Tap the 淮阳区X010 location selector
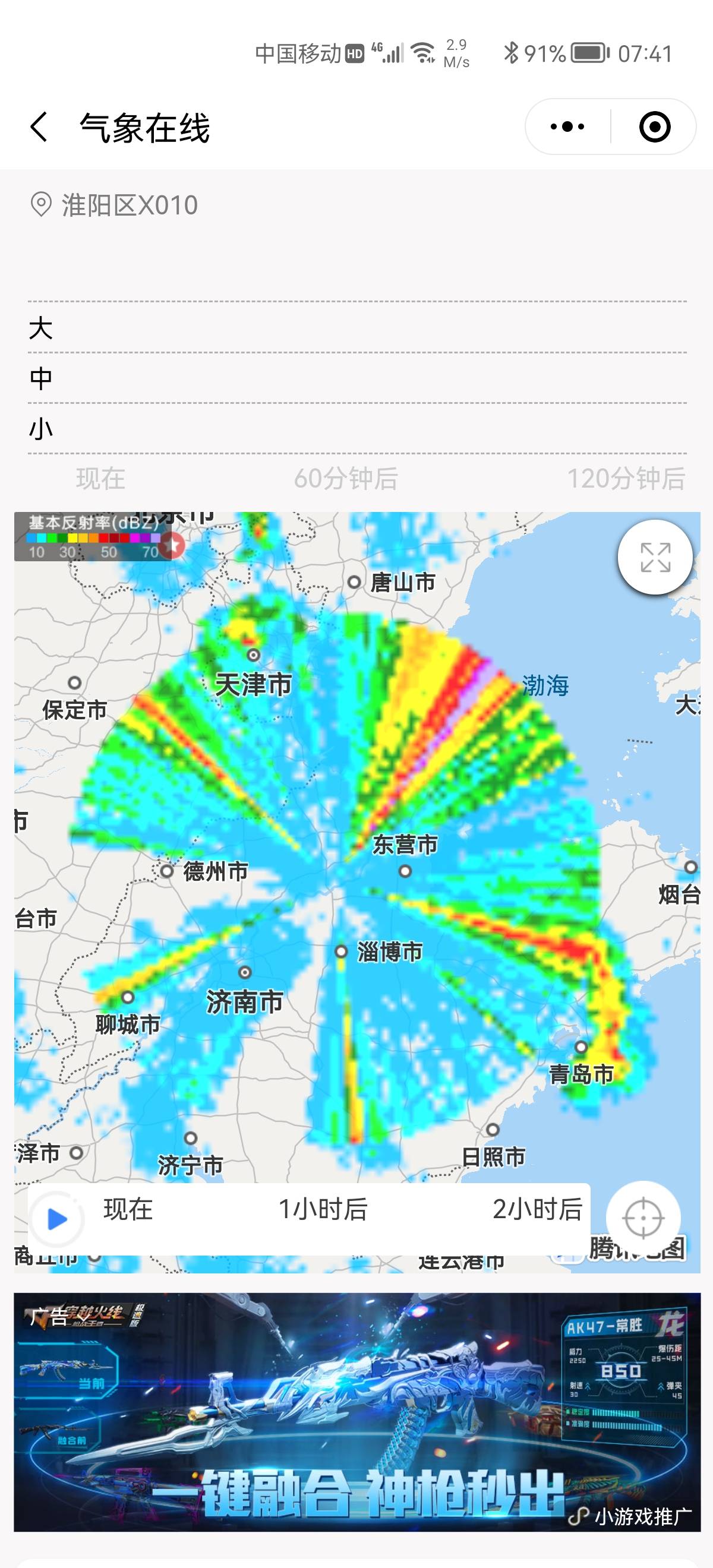Viewport: 713px width, 1568px height. click(x=115, y=205)
